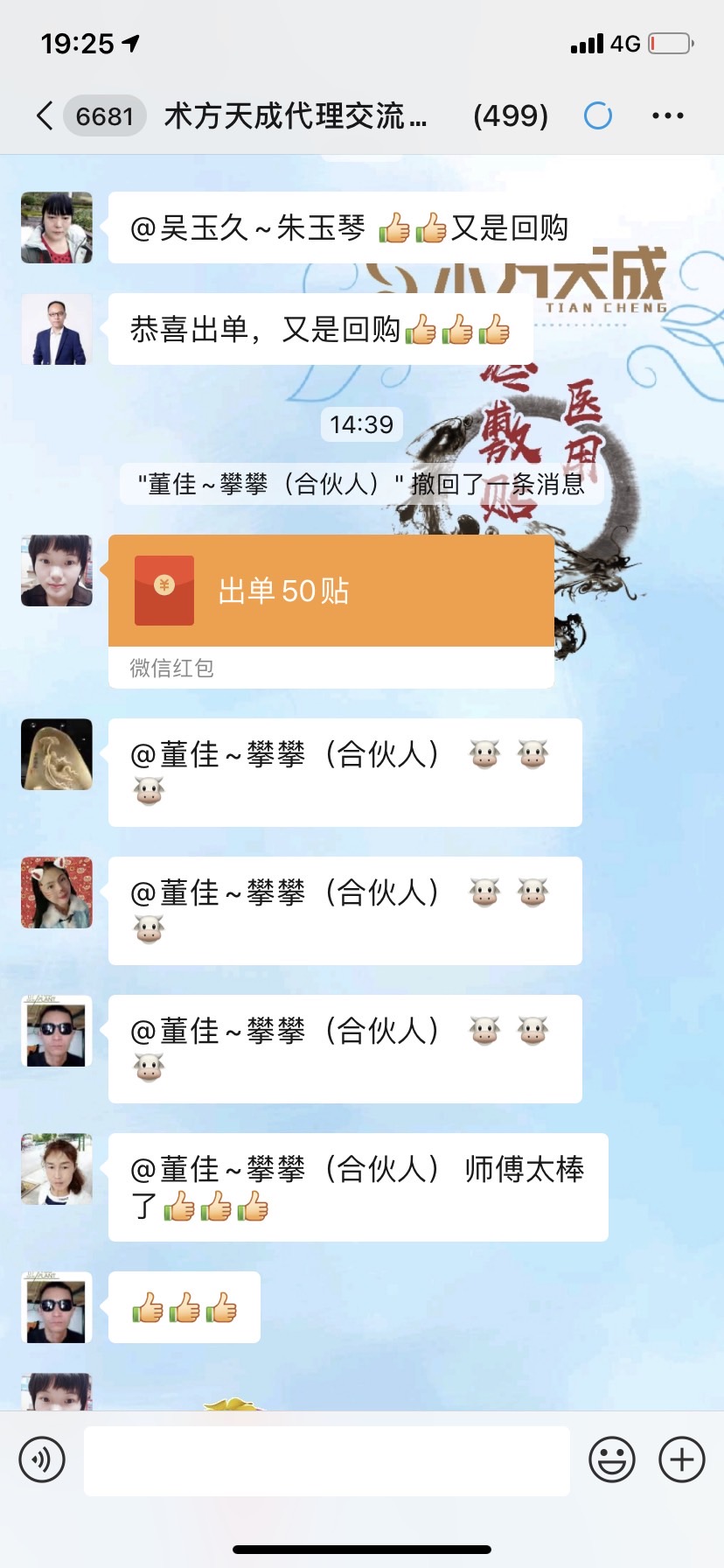Viewport: 724px width, 1568px height.
Task: Switch to voice message input
Action: point(42,1459)
